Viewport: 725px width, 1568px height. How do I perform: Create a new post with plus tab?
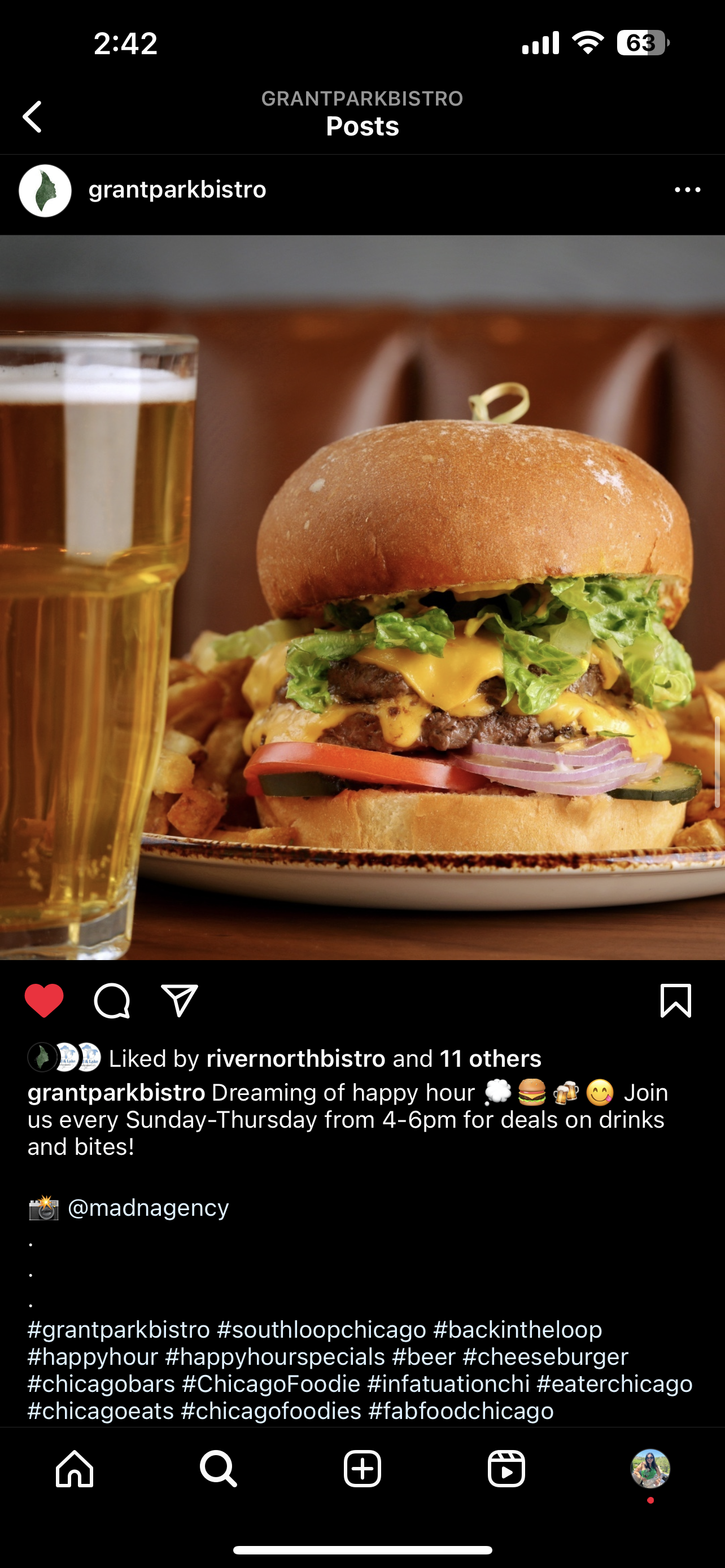(362, 1468)
